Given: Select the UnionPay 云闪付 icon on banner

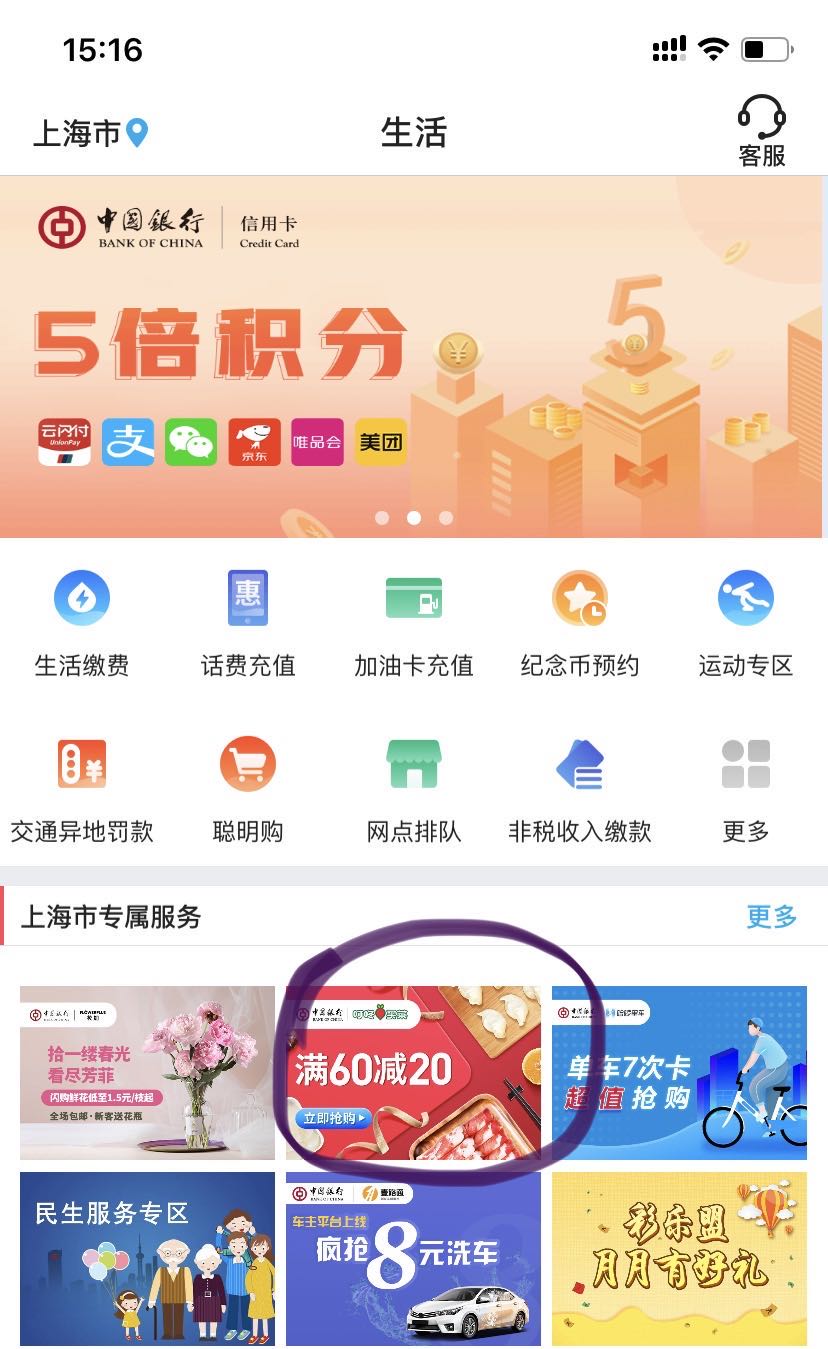Looking at the screenshot, I should pos(63,442).
